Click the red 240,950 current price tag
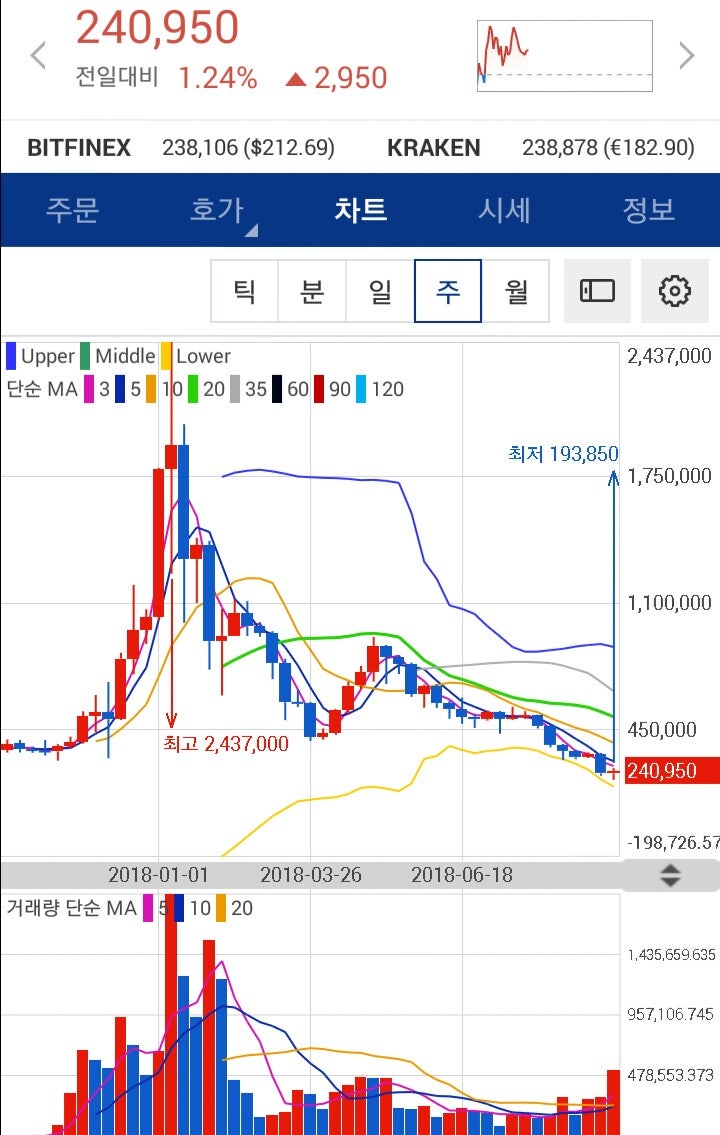The image size is (720, 1135). point(668,771)
